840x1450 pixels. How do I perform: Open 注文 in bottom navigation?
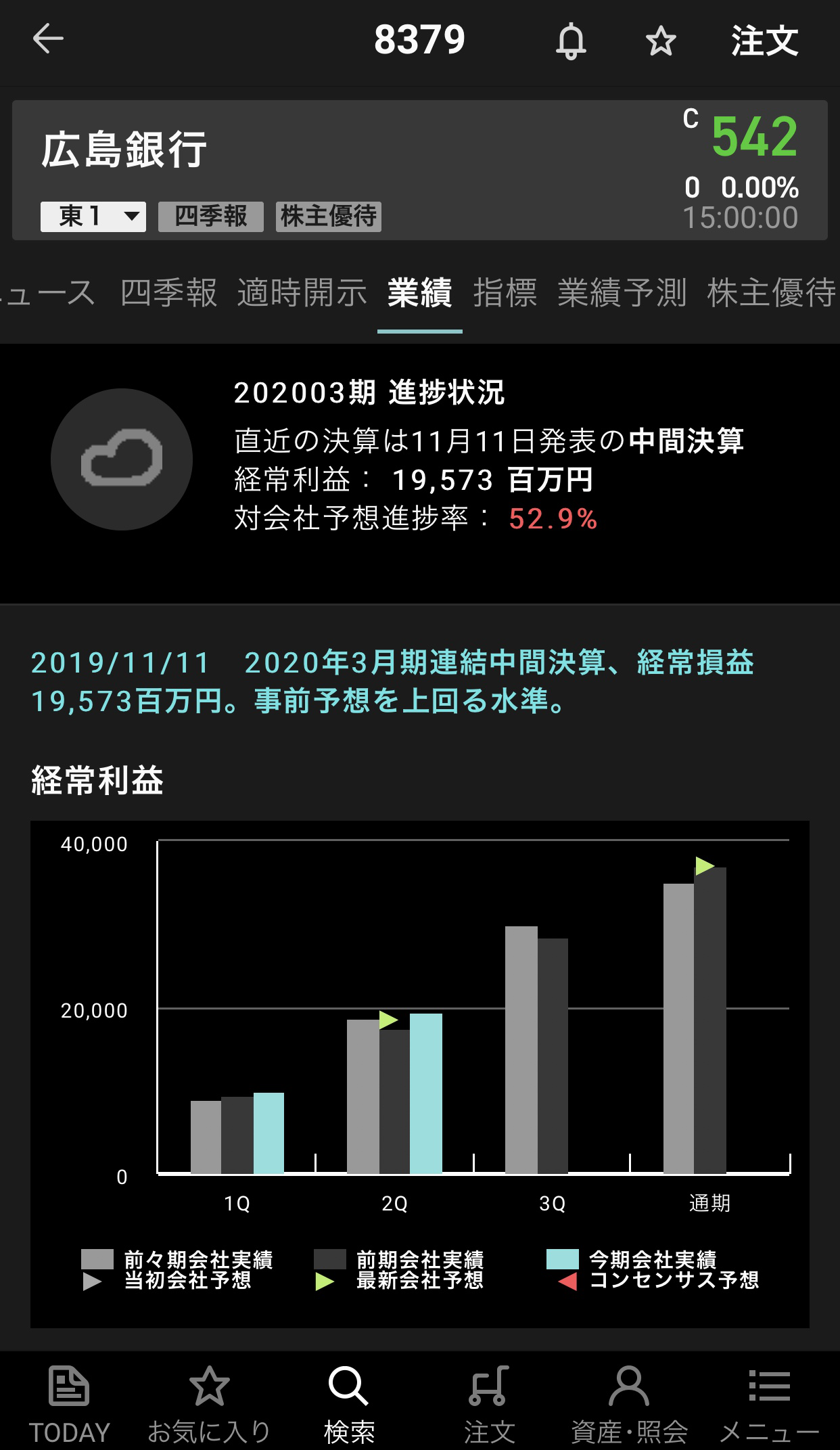(489, 1404)
